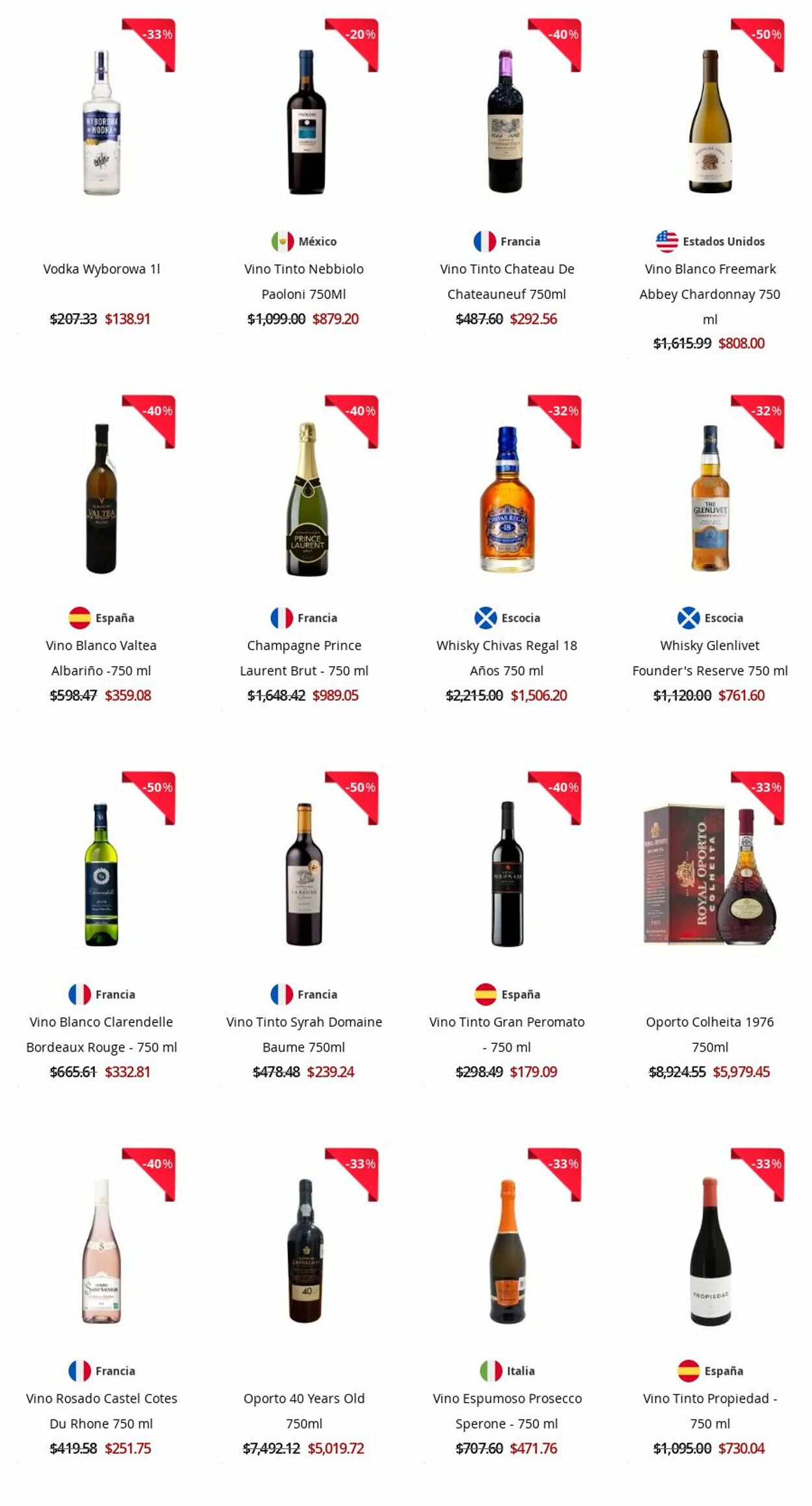The width and height of the screenshot is (812, 1506).
Task: Click the discounted price of Vino Tinto Nebbiolo Paoloni
Action: tap(336, 319)
